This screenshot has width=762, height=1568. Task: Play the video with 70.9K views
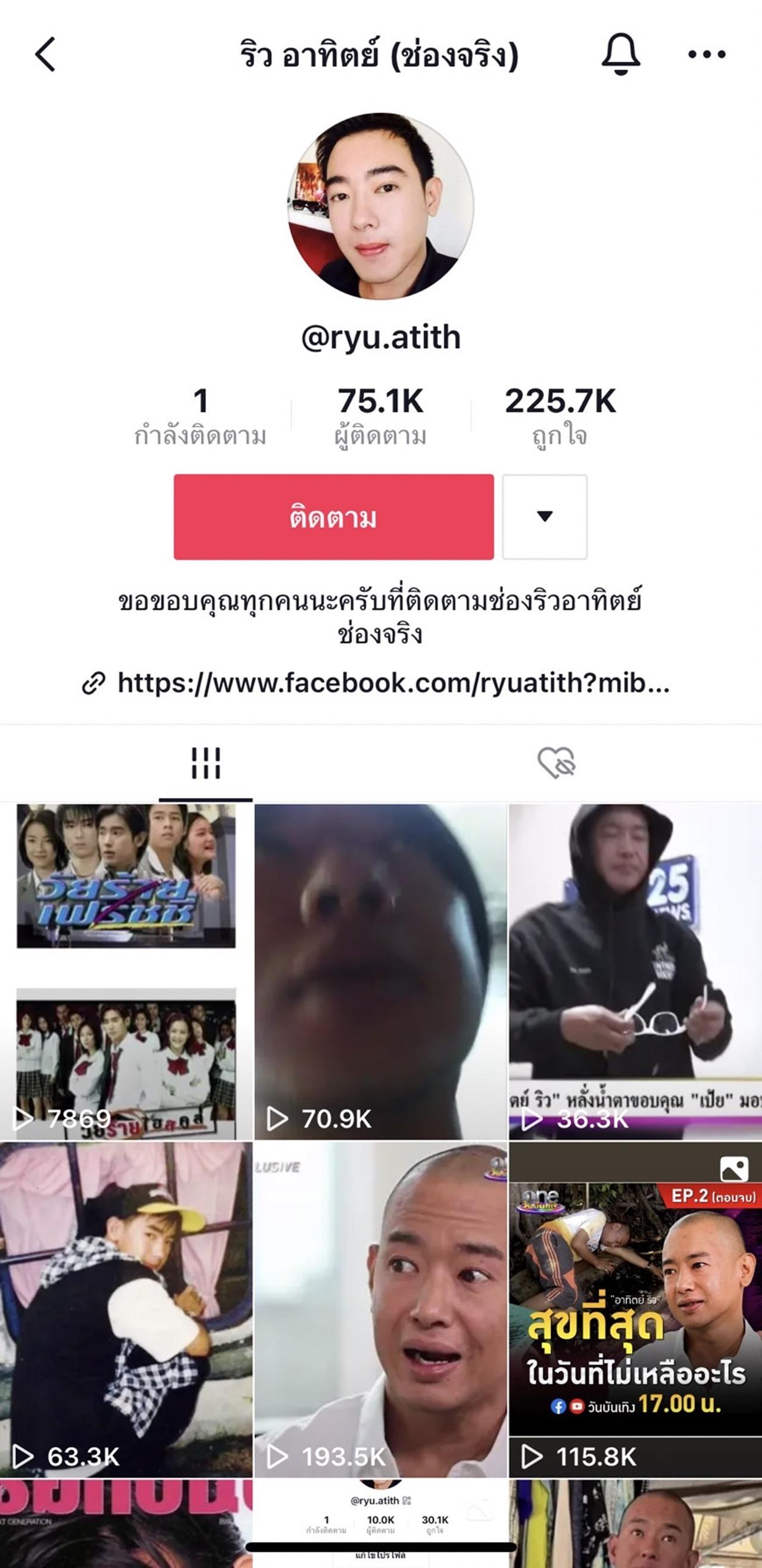click(x=380, y=972)
